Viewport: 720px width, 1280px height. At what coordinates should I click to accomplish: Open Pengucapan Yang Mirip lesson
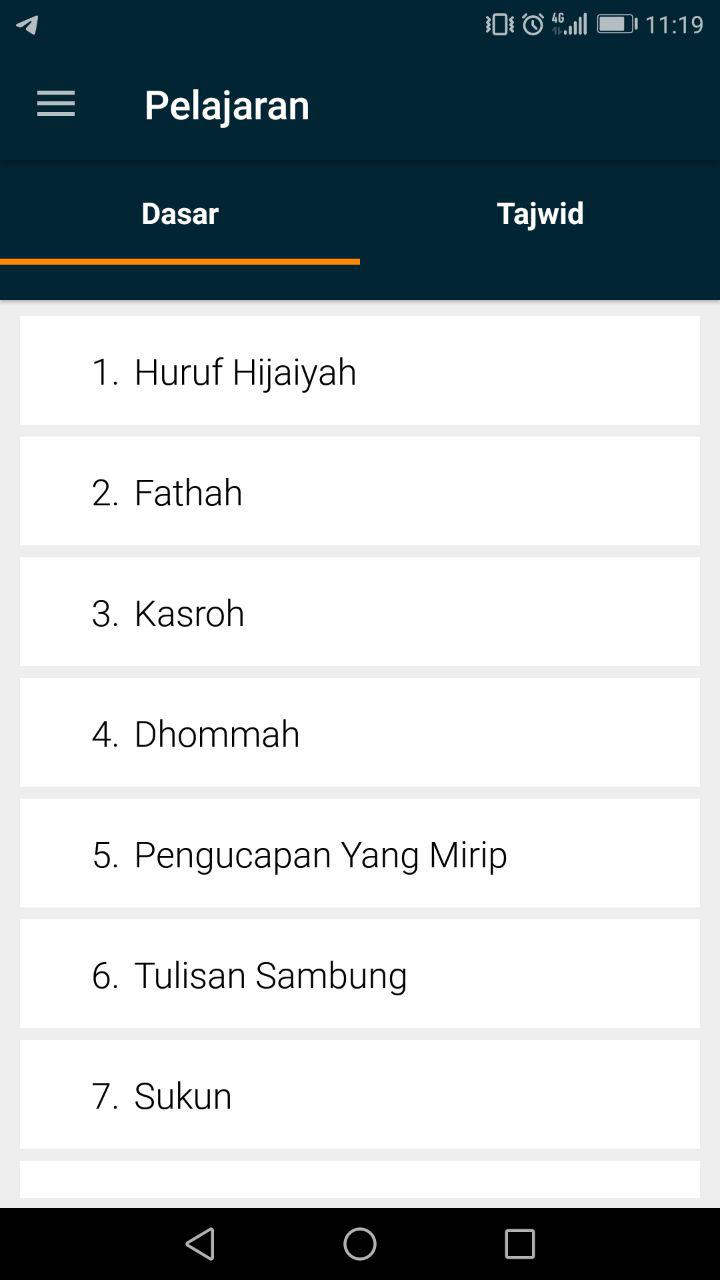(360, 854)
